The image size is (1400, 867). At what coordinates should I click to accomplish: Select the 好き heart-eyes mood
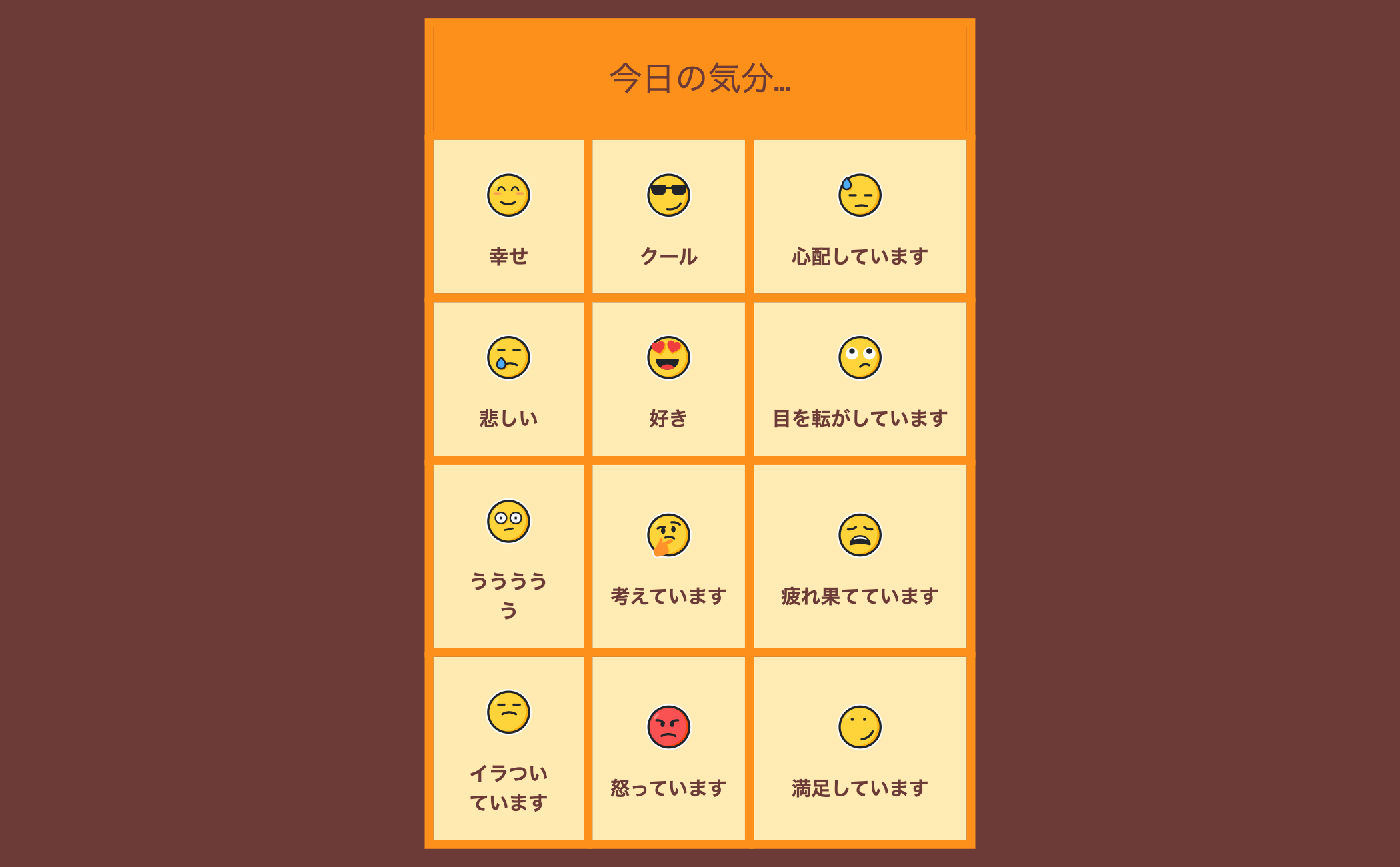[668, 379]
